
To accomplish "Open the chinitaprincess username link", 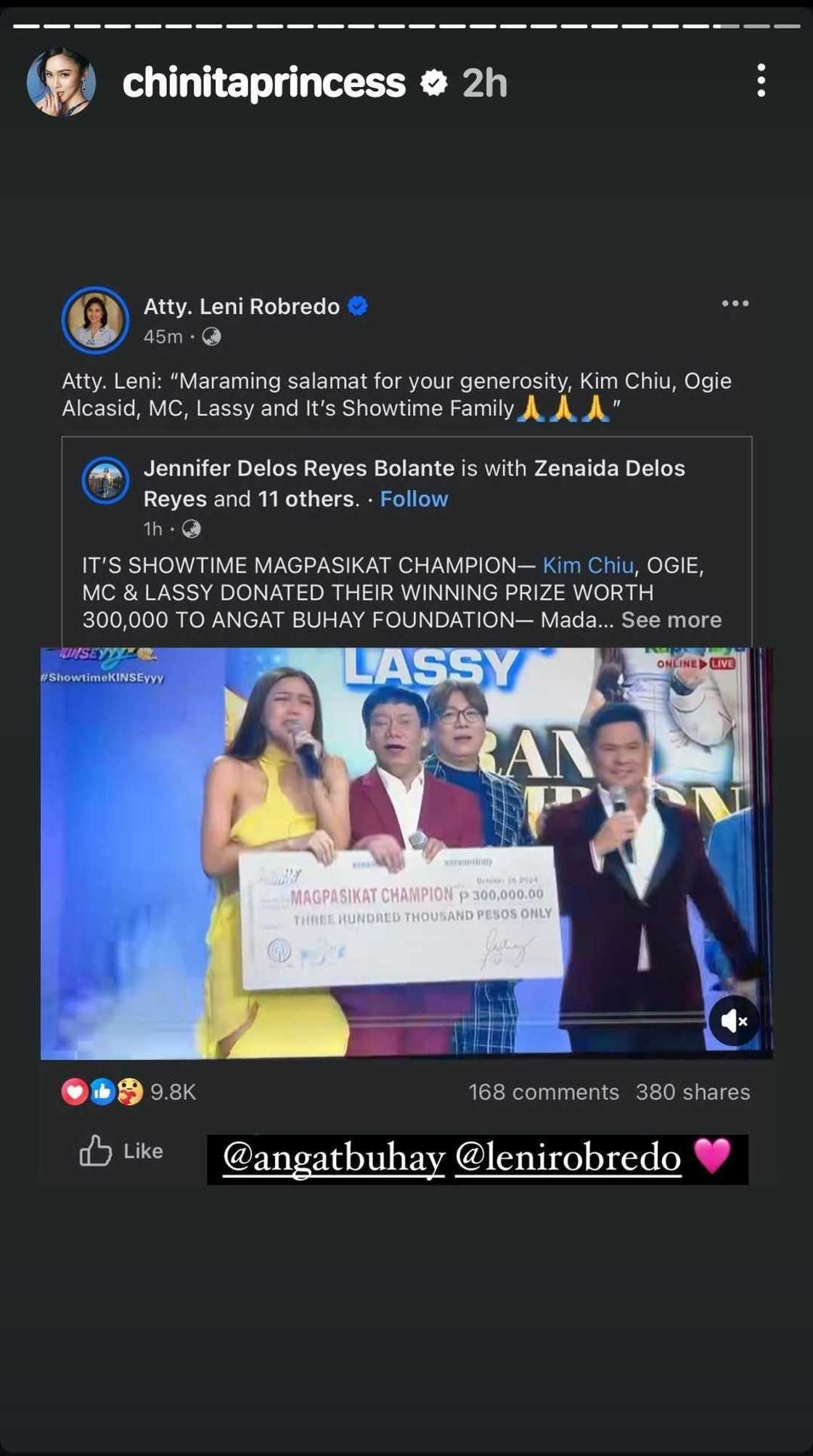I will pos(263,83).
